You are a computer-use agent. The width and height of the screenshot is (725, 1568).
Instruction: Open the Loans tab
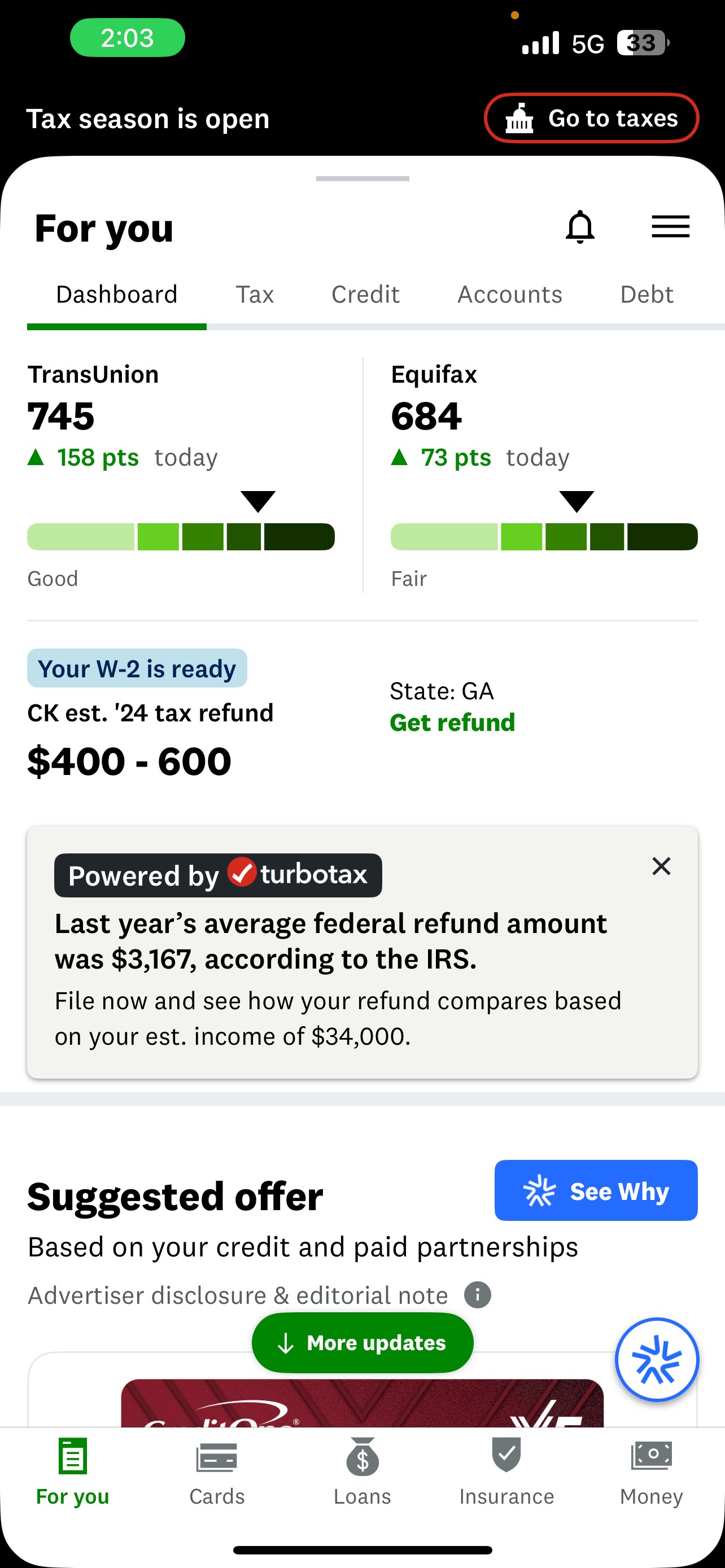click(362, 1472)
